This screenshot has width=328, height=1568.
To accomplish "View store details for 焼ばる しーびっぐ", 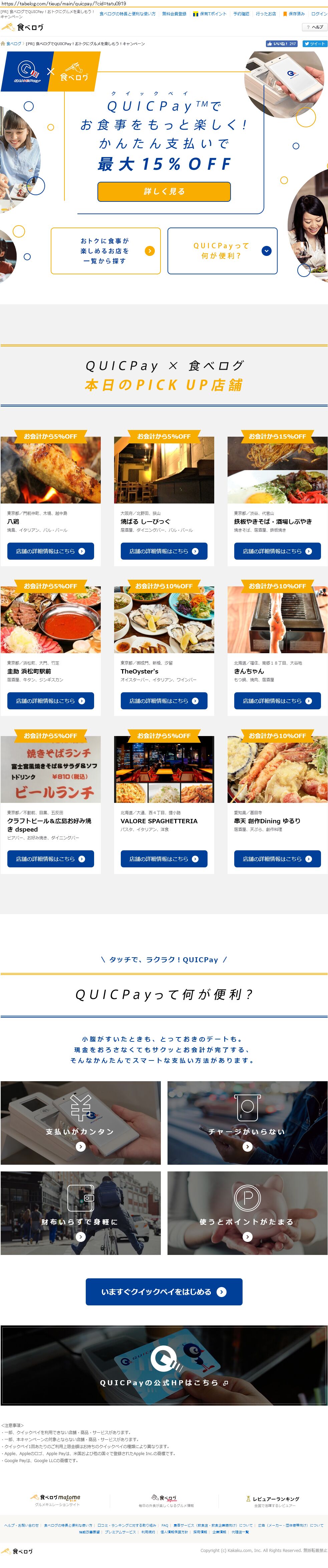I will 164,551.
